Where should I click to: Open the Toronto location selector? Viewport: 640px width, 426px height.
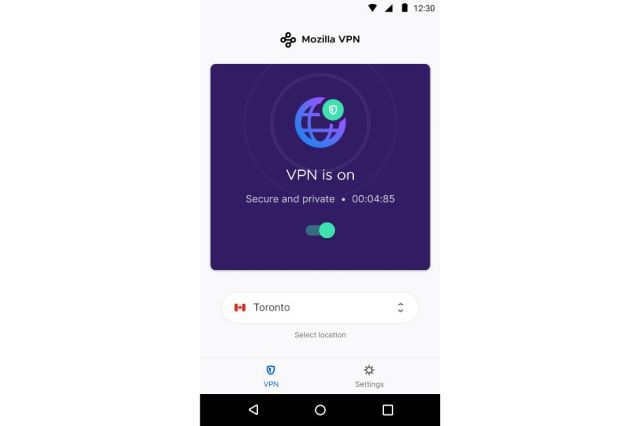tap(320, 308)
